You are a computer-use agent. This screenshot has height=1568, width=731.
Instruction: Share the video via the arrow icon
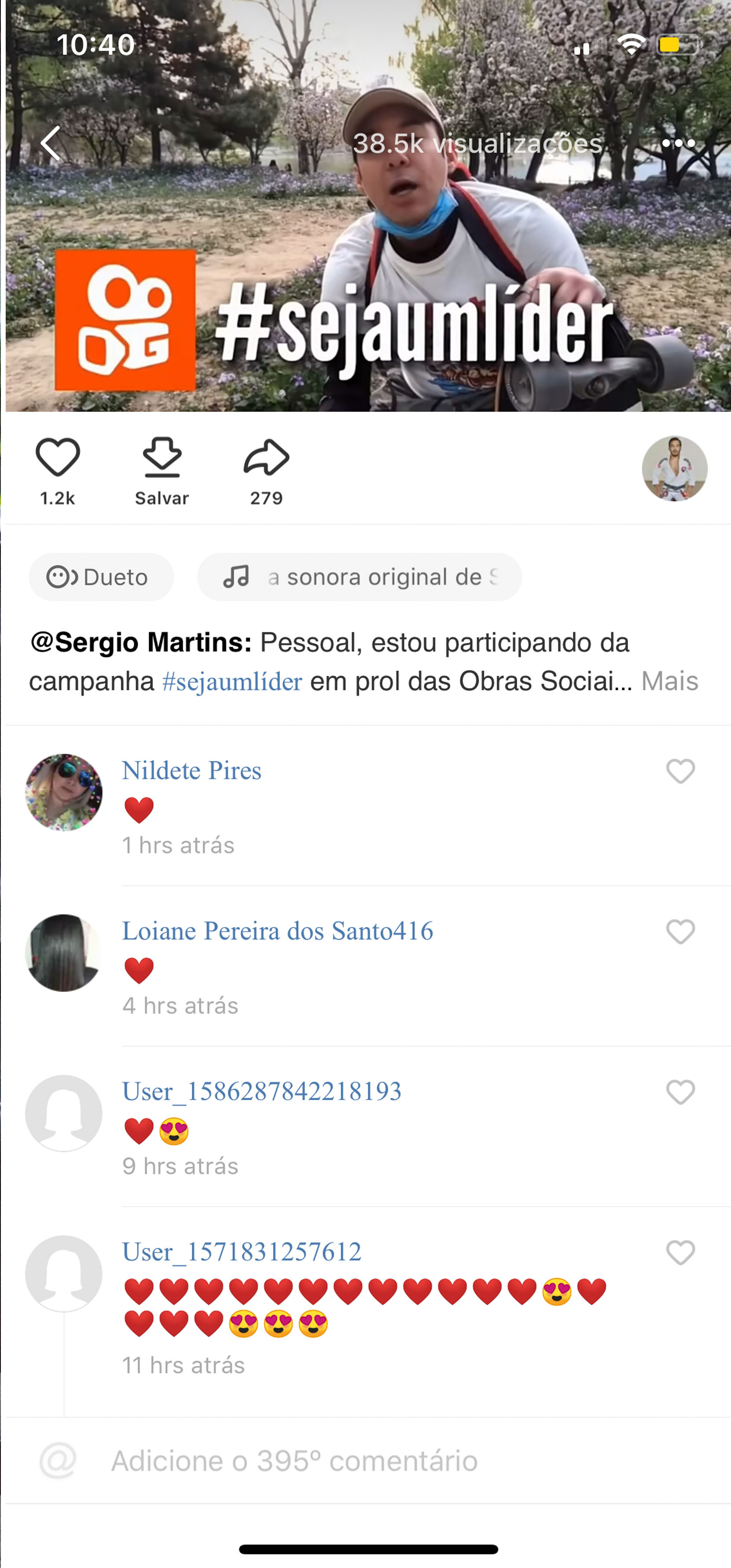point(266,458)
